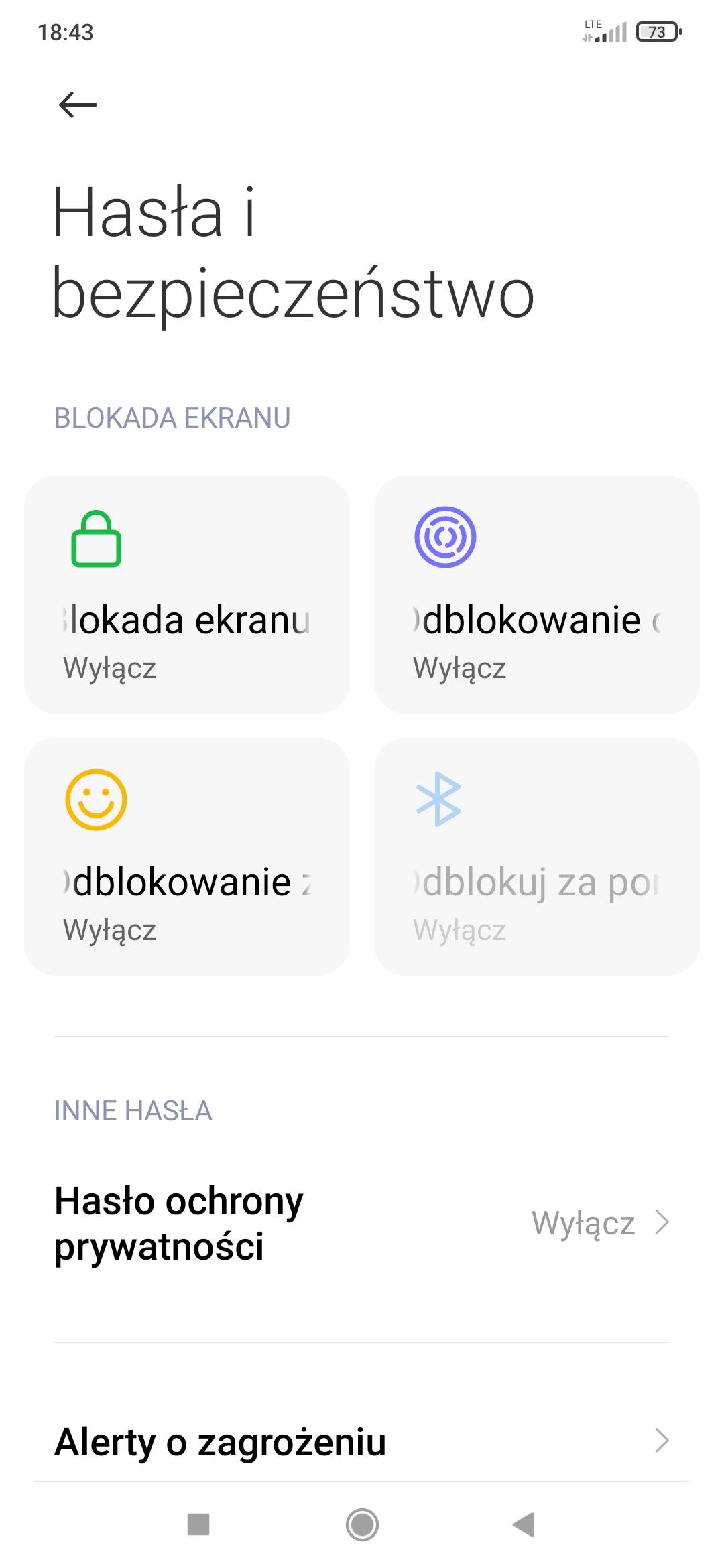Open the fingerprint unlock card

[x=536, y=594]
